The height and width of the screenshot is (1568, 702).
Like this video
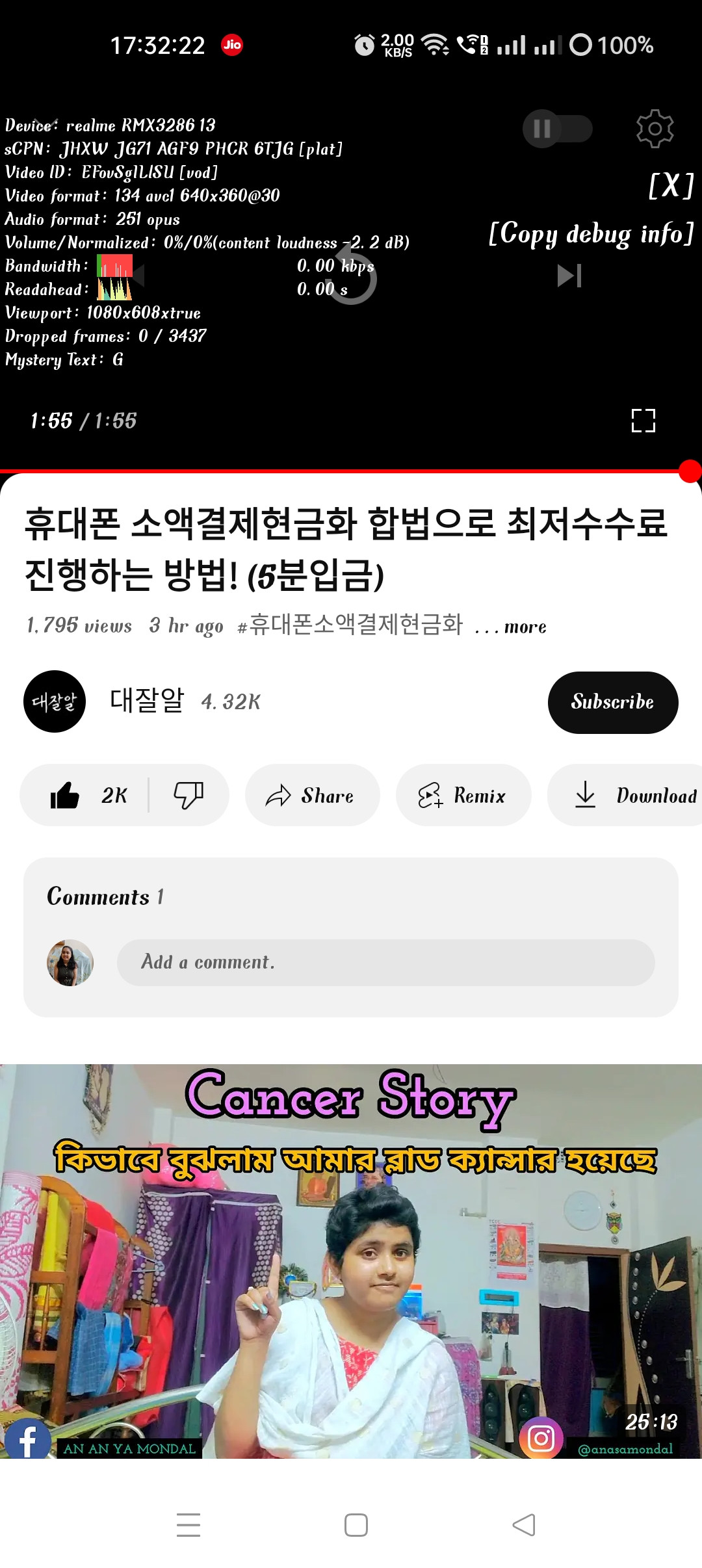click(86, 795)
